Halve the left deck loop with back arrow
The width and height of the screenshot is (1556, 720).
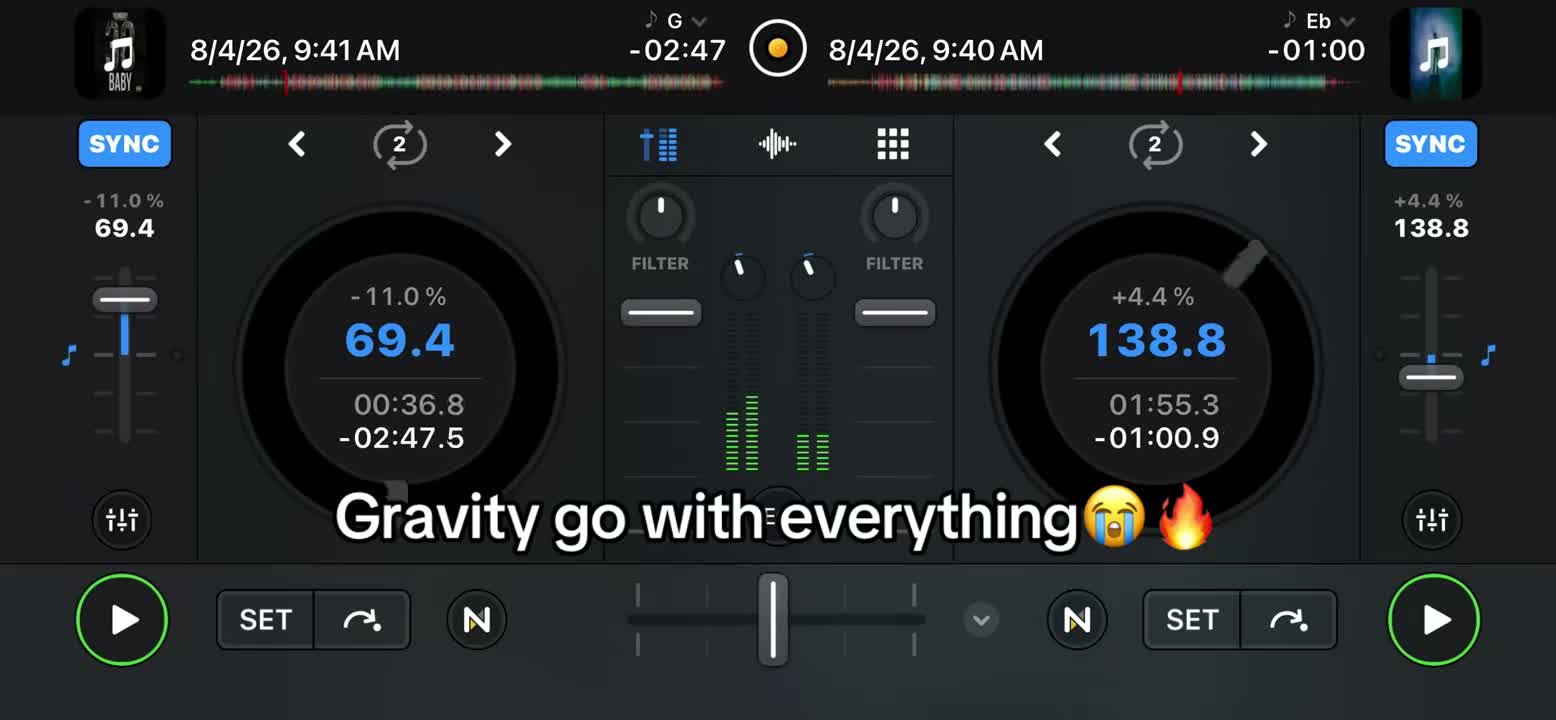click(x=297, y=145)
